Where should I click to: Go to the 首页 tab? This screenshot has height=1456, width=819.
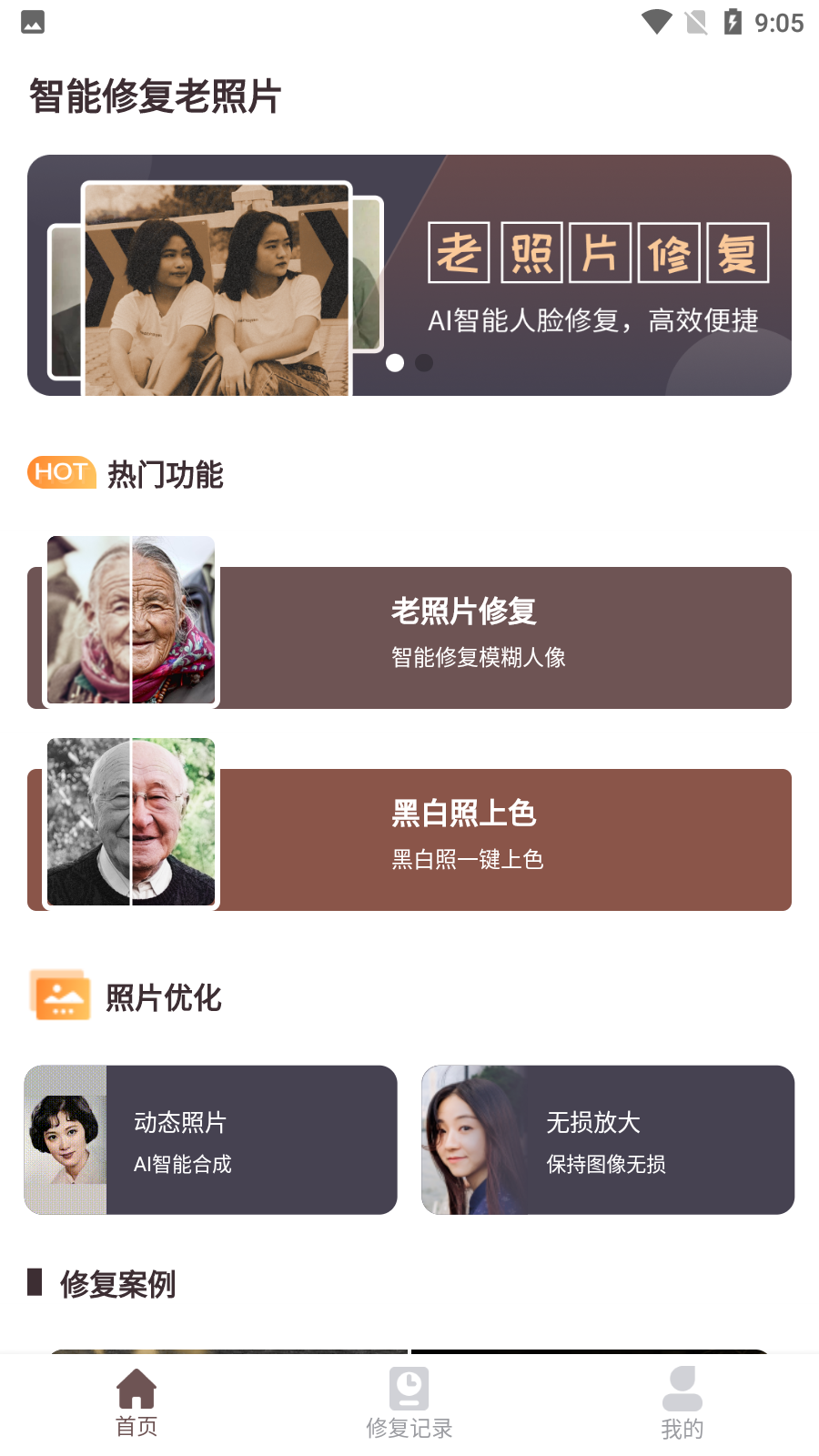pyautogui.click(x=136, y=1403)
